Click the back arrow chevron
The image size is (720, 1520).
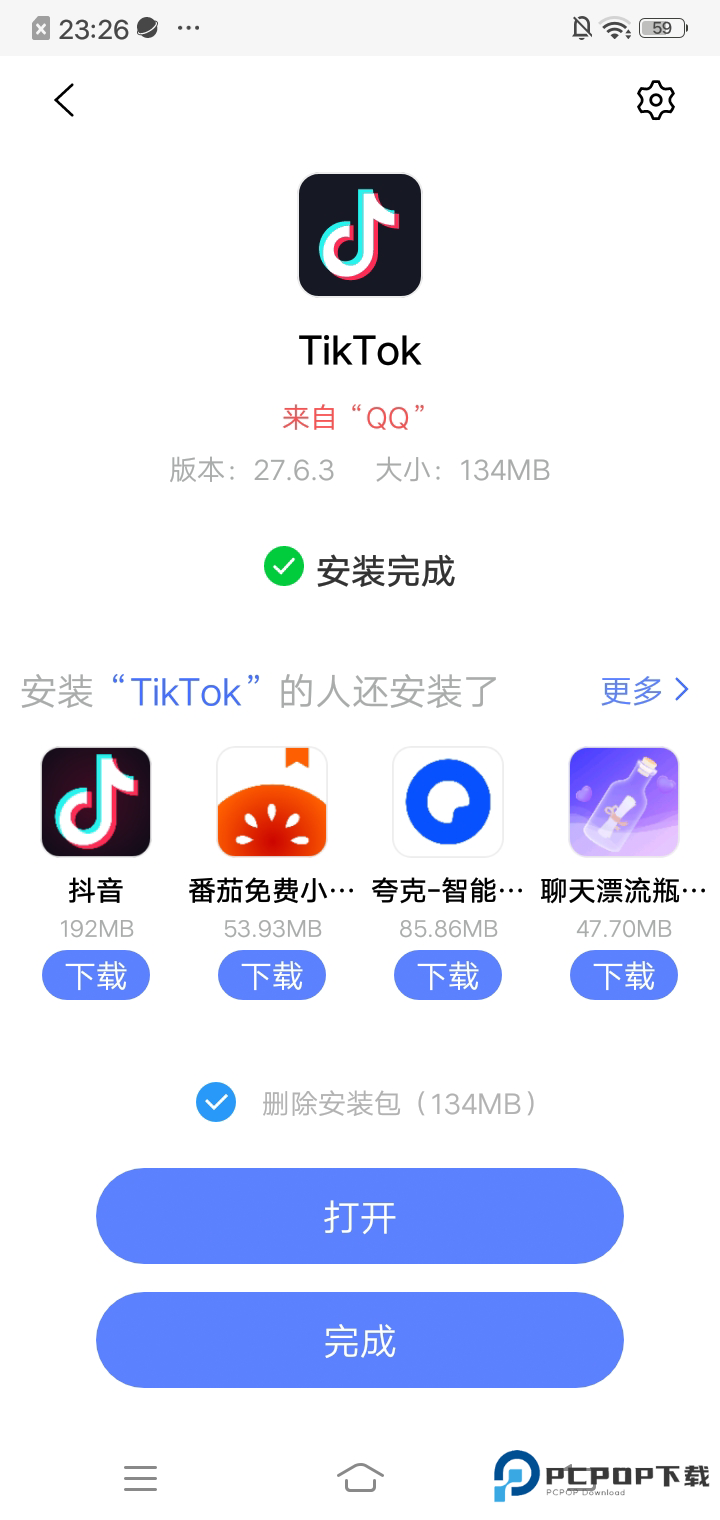coord(64,100)
